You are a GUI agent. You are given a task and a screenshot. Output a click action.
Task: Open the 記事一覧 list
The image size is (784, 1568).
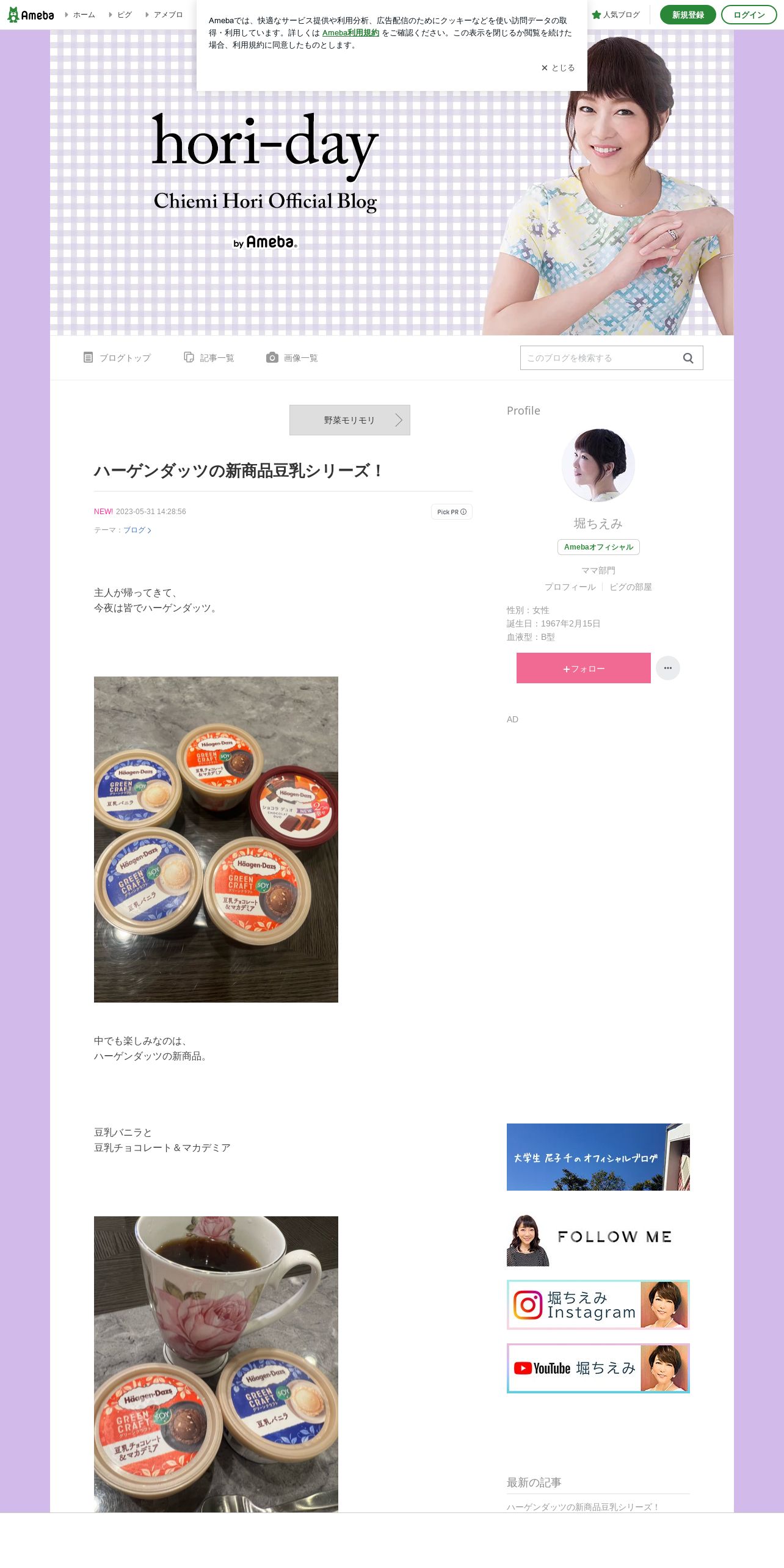pos(209,358)
